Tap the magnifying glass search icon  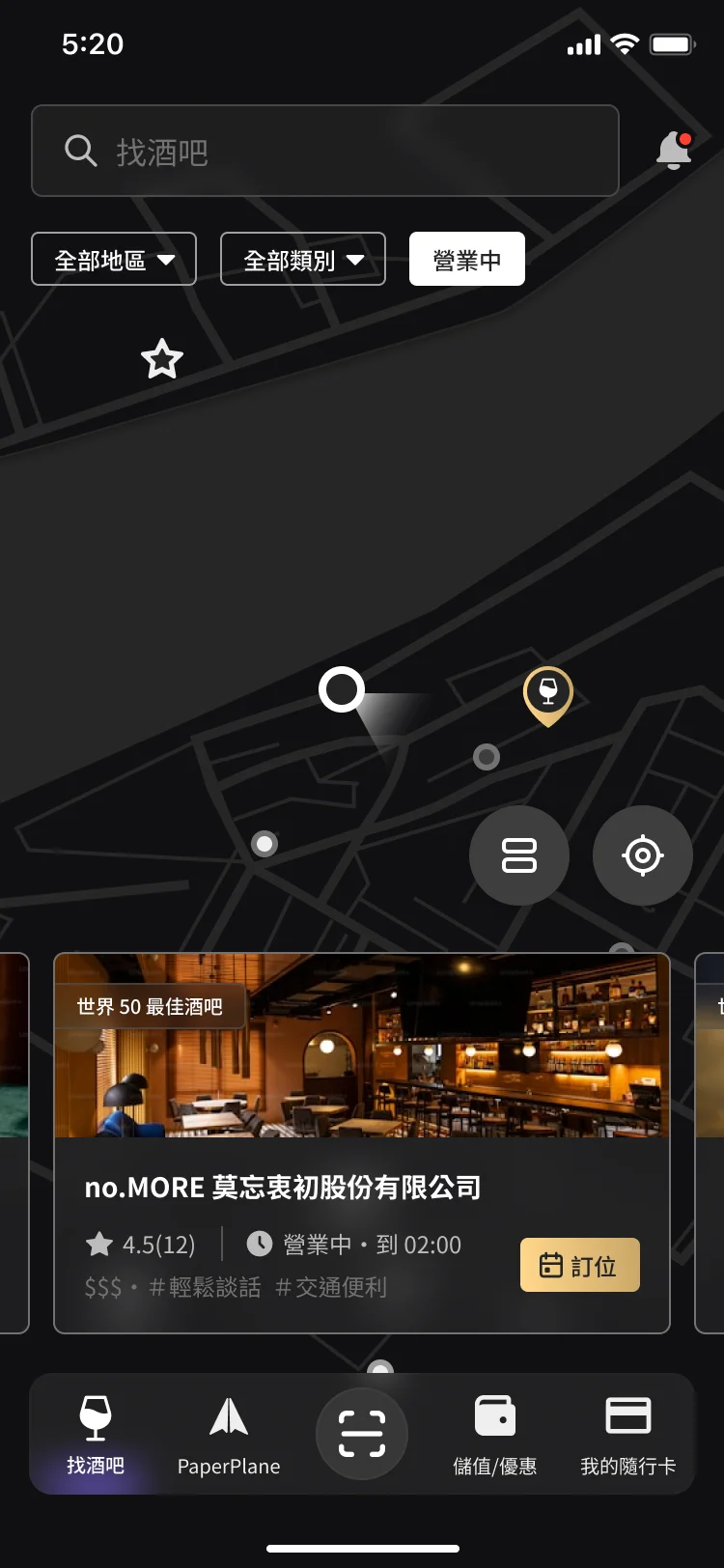click(x=80, y=151)
